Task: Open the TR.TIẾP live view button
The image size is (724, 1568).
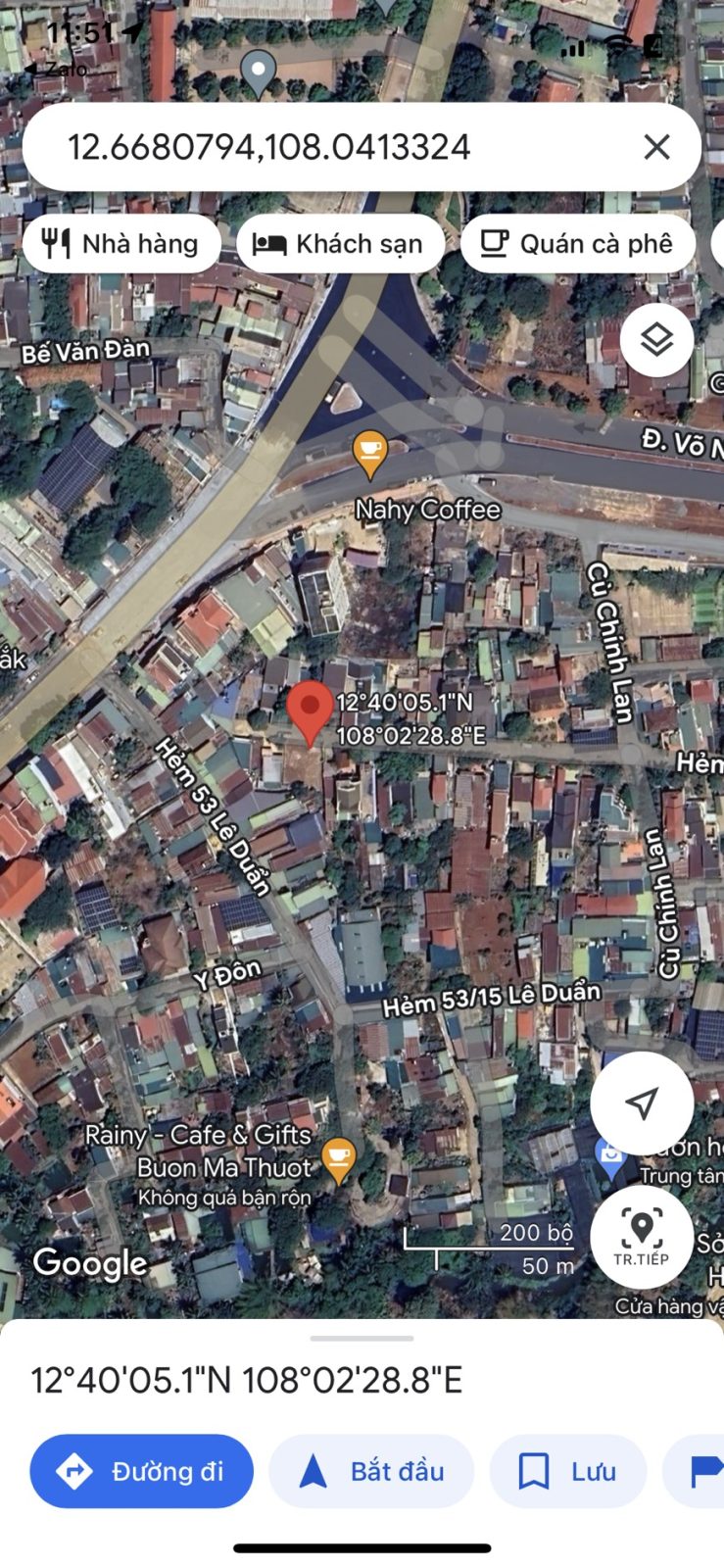Action: pos(642,1237)
